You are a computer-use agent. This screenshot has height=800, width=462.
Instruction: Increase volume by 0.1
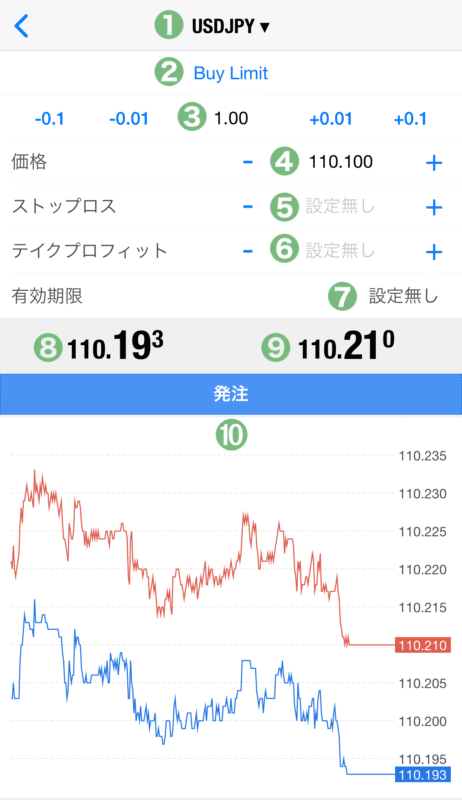[410, 119]
